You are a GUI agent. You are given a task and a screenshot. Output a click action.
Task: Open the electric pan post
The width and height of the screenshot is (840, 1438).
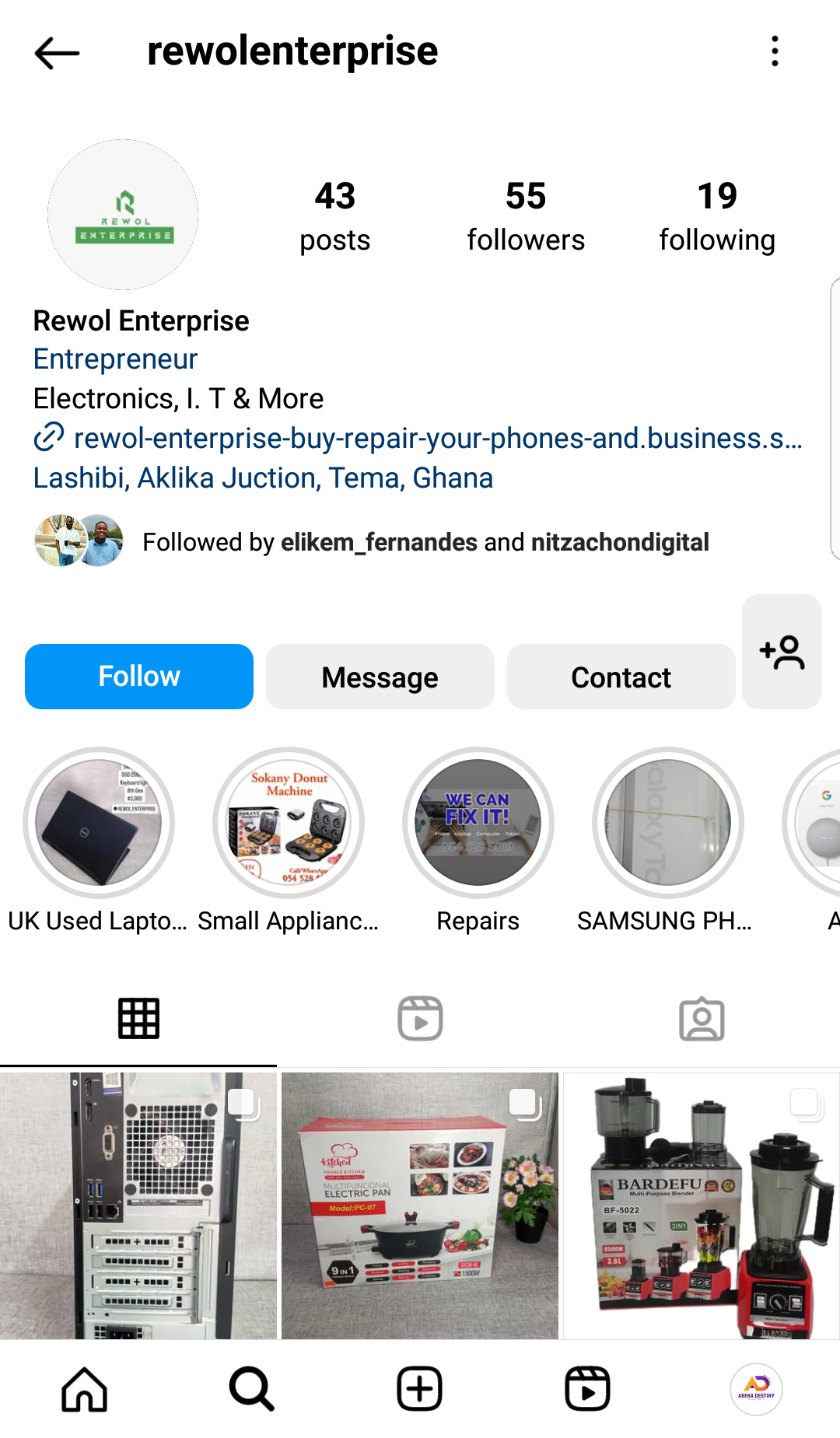click(420, 1205)
